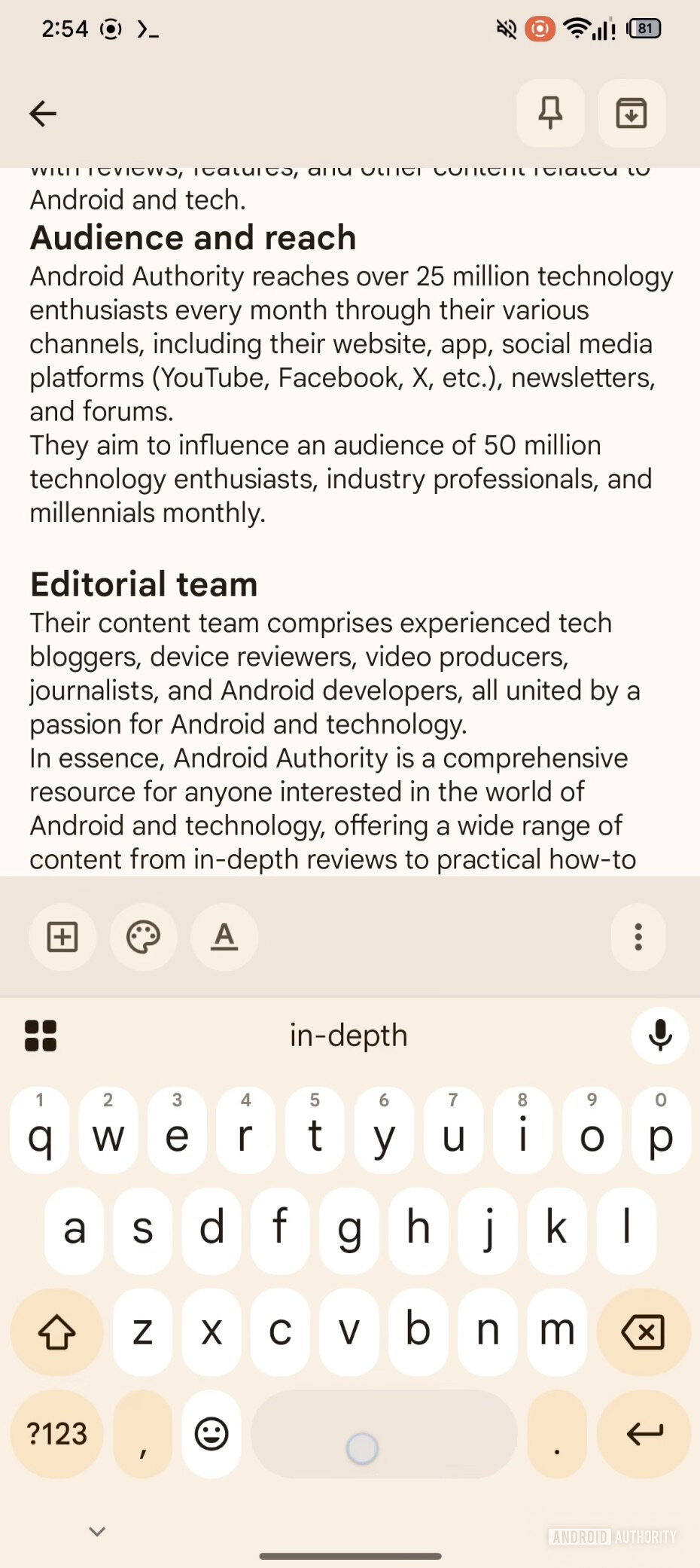Viewport: 700px width, 1568px height.
Task: Select the "in-depth" keyboard suggestion
Action: pos(348,1036)
